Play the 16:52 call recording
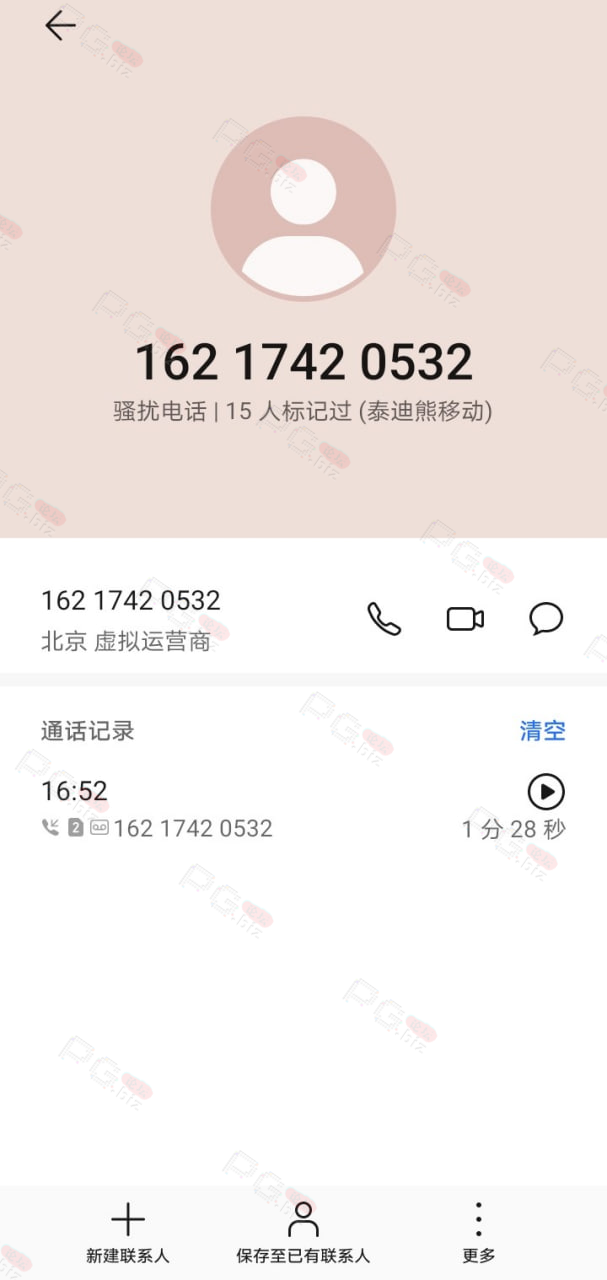This screenshot has height=1280, width=607. pyautogui.click(x=546, y=792)
